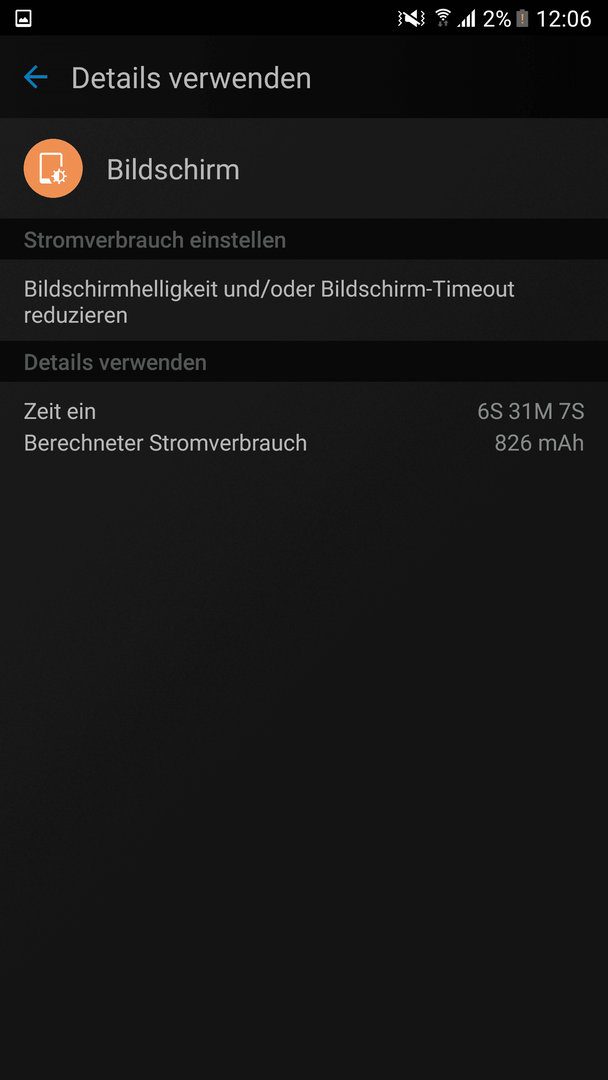
Task: Open Bildschirmhelligkeit und Bildschirm-Timeout reduzieren
Action: coord(304,301)
